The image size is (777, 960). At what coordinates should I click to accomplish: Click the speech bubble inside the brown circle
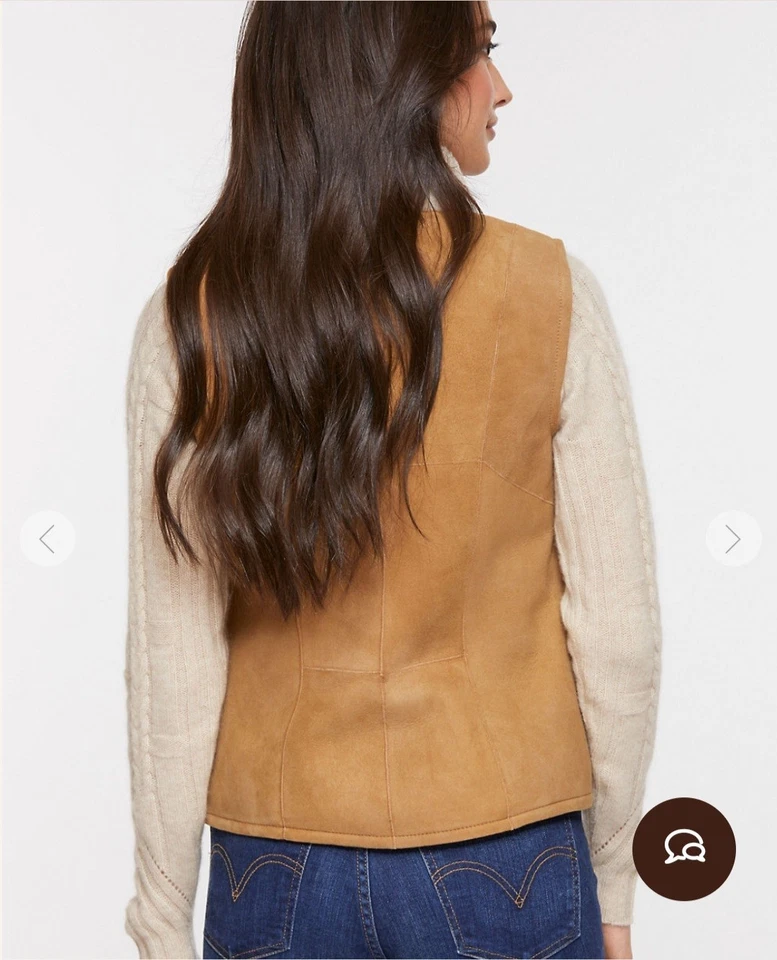682,848
